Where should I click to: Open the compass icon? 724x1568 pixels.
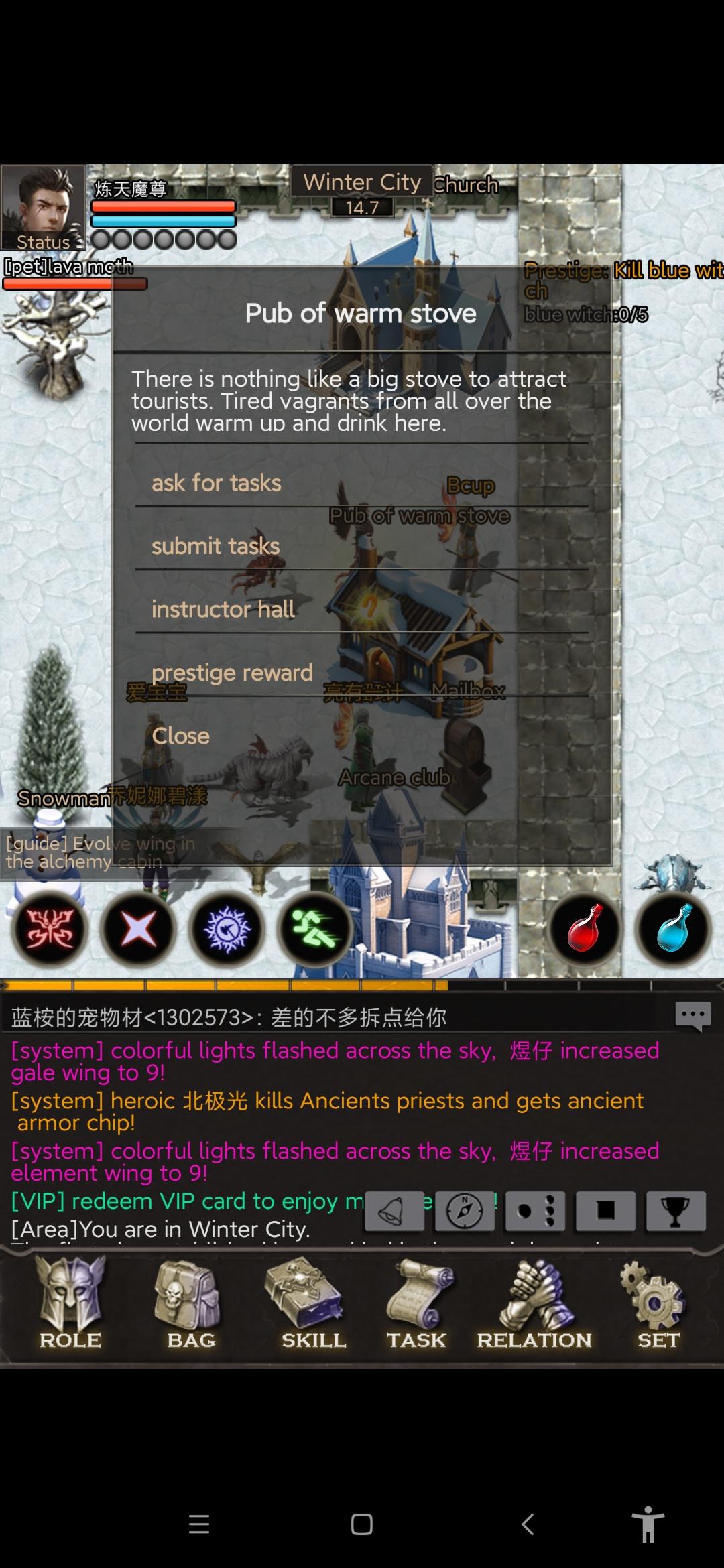coord(465,1212)
